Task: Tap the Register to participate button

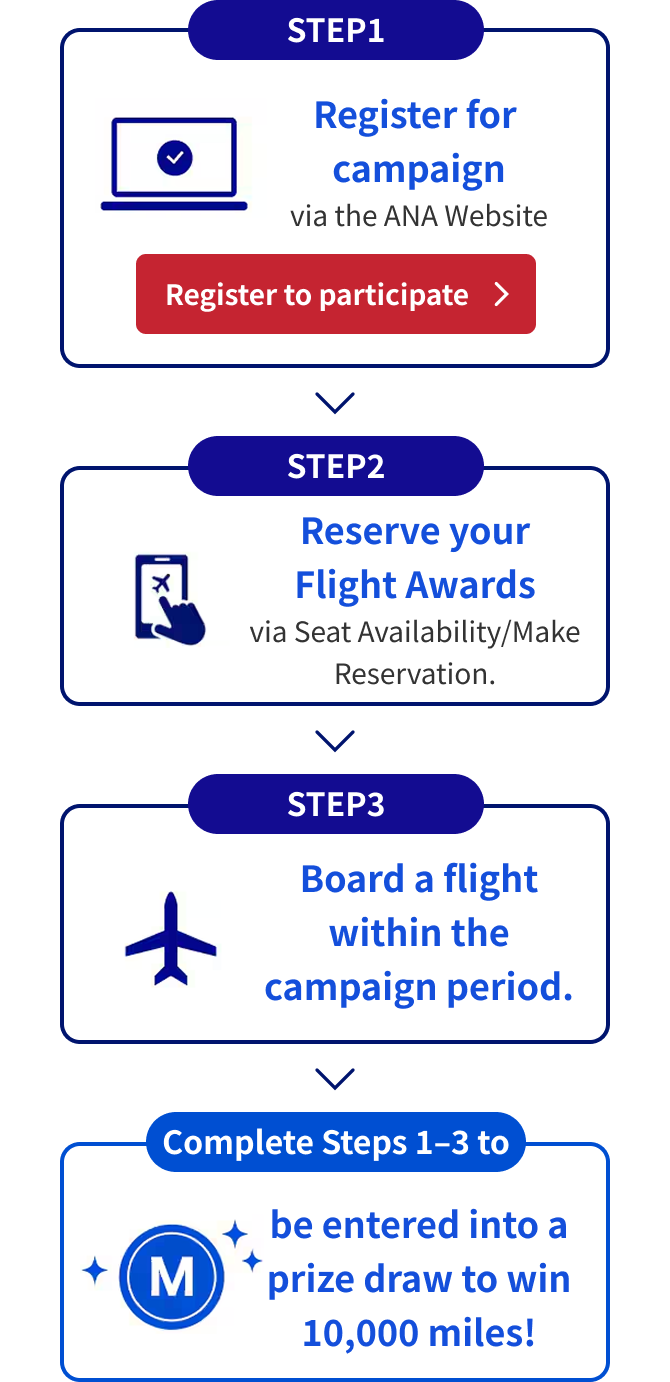Action: [336, 294]
